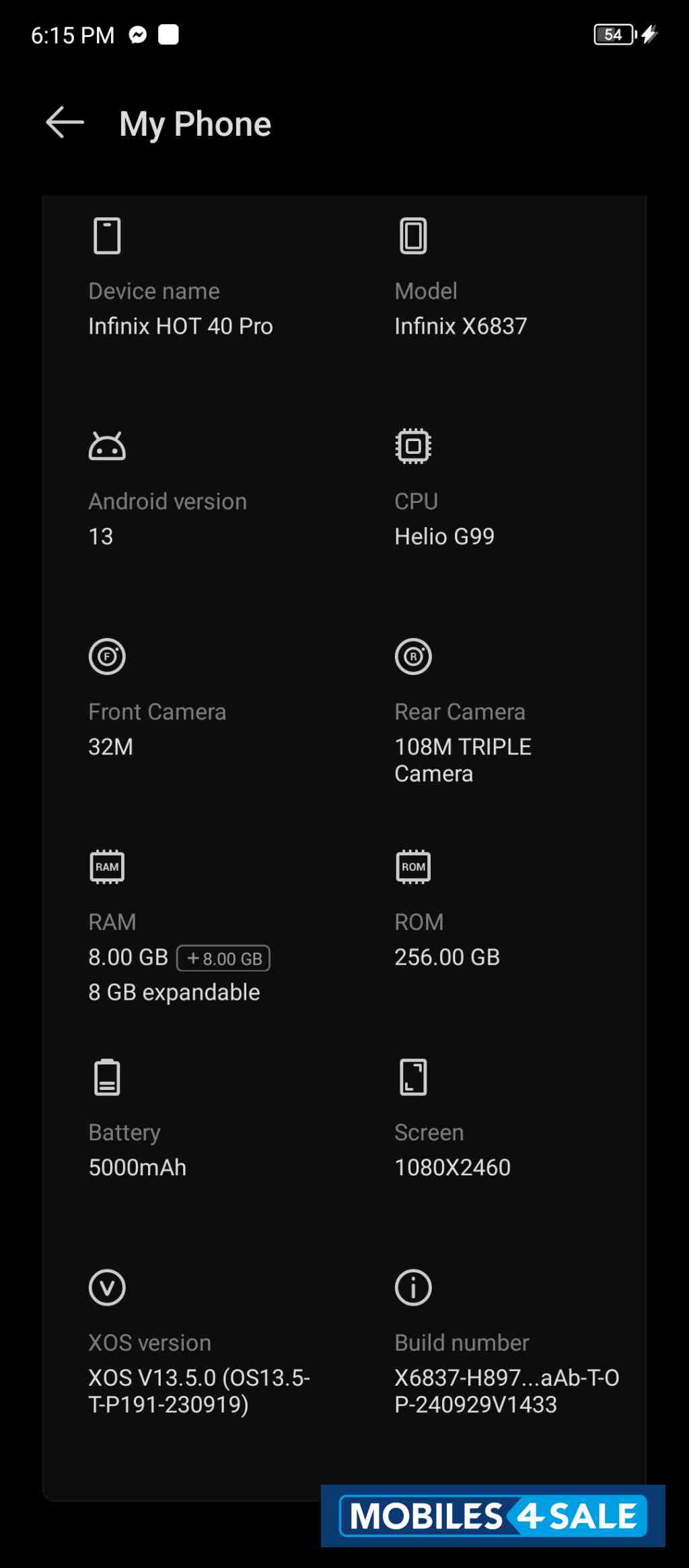
Task: Tap the Model device icon
Action: click(413, 235)
